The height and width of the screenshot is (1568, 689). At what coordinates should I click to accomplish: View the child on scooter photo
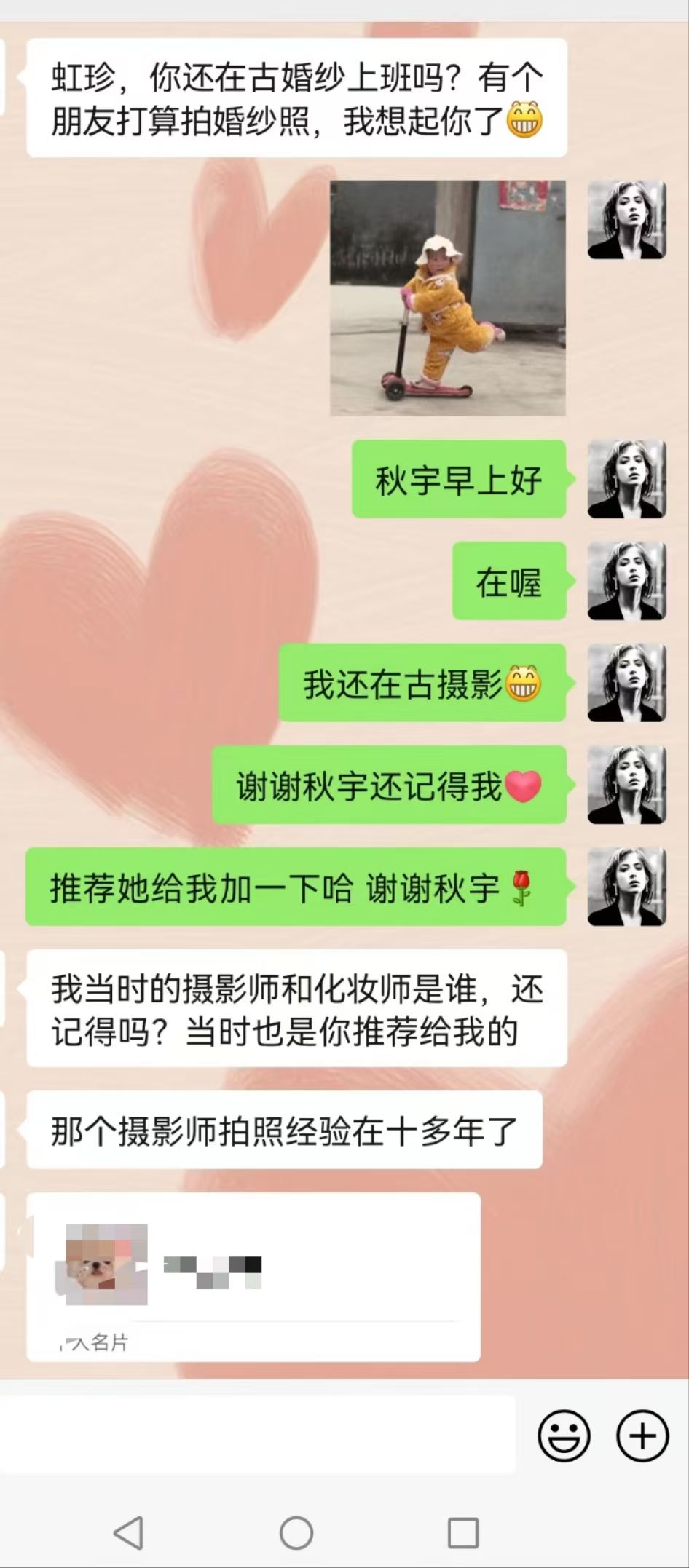[448, 298]
